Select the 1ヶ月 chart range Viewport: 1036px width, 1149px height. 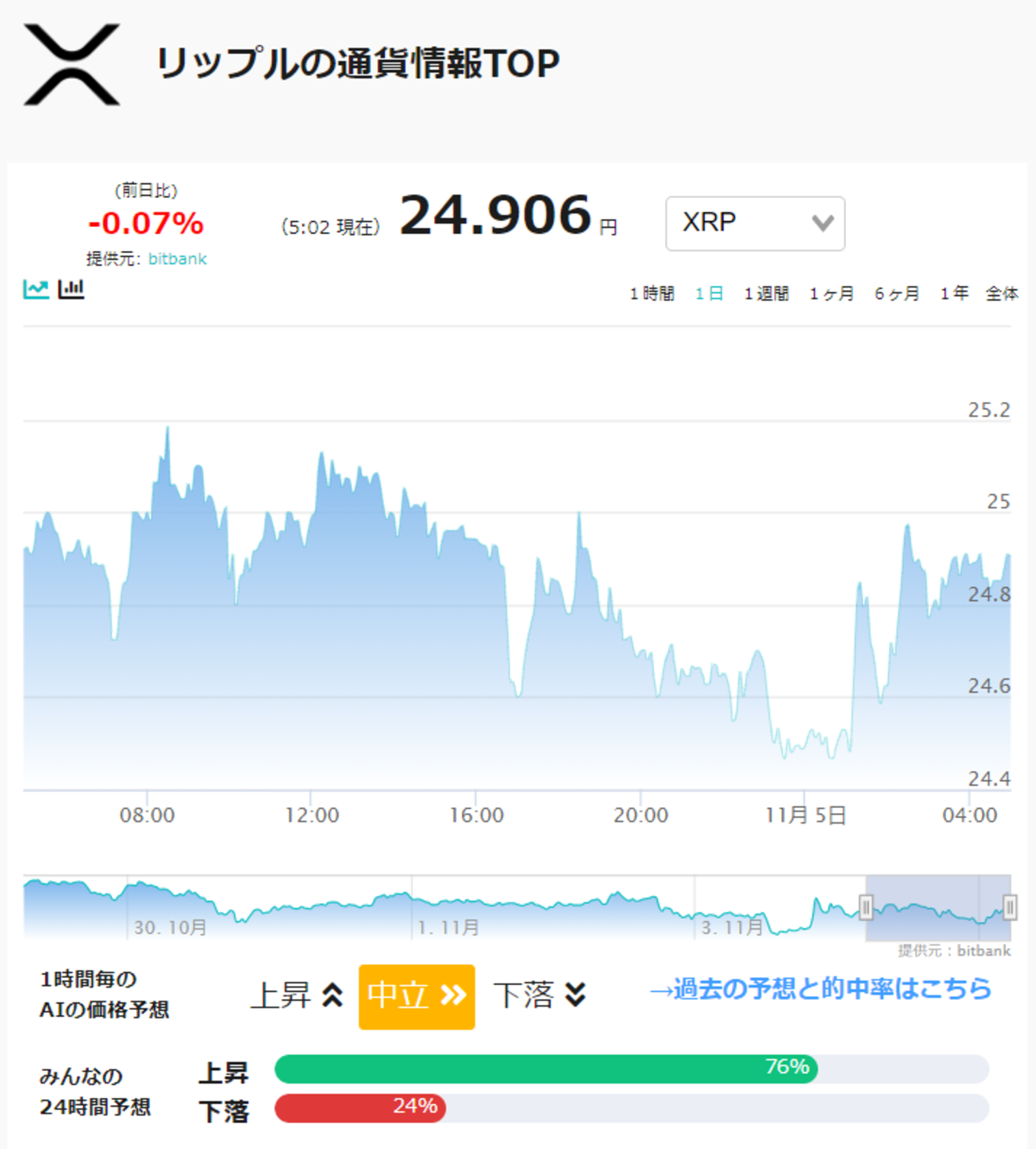click(831, 294)
